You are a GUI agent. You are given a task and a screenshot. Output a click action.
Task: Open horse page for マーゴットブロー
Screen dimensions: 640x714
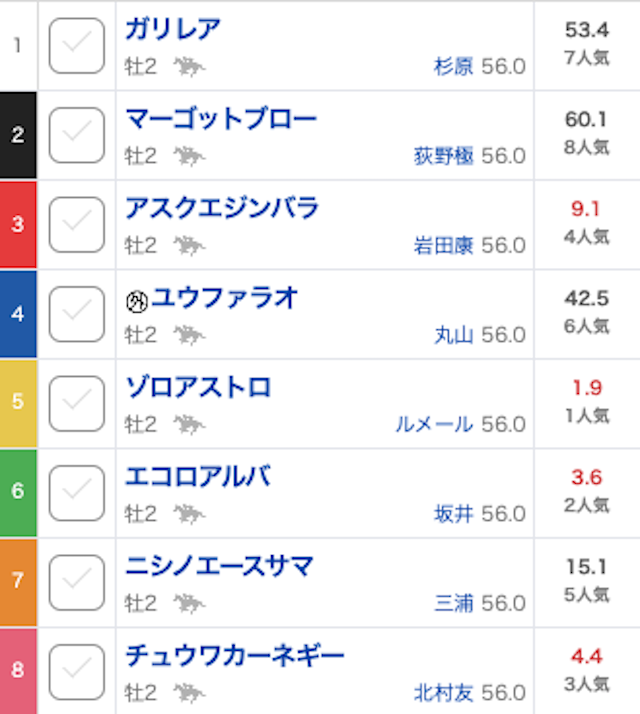click(220, 120)
